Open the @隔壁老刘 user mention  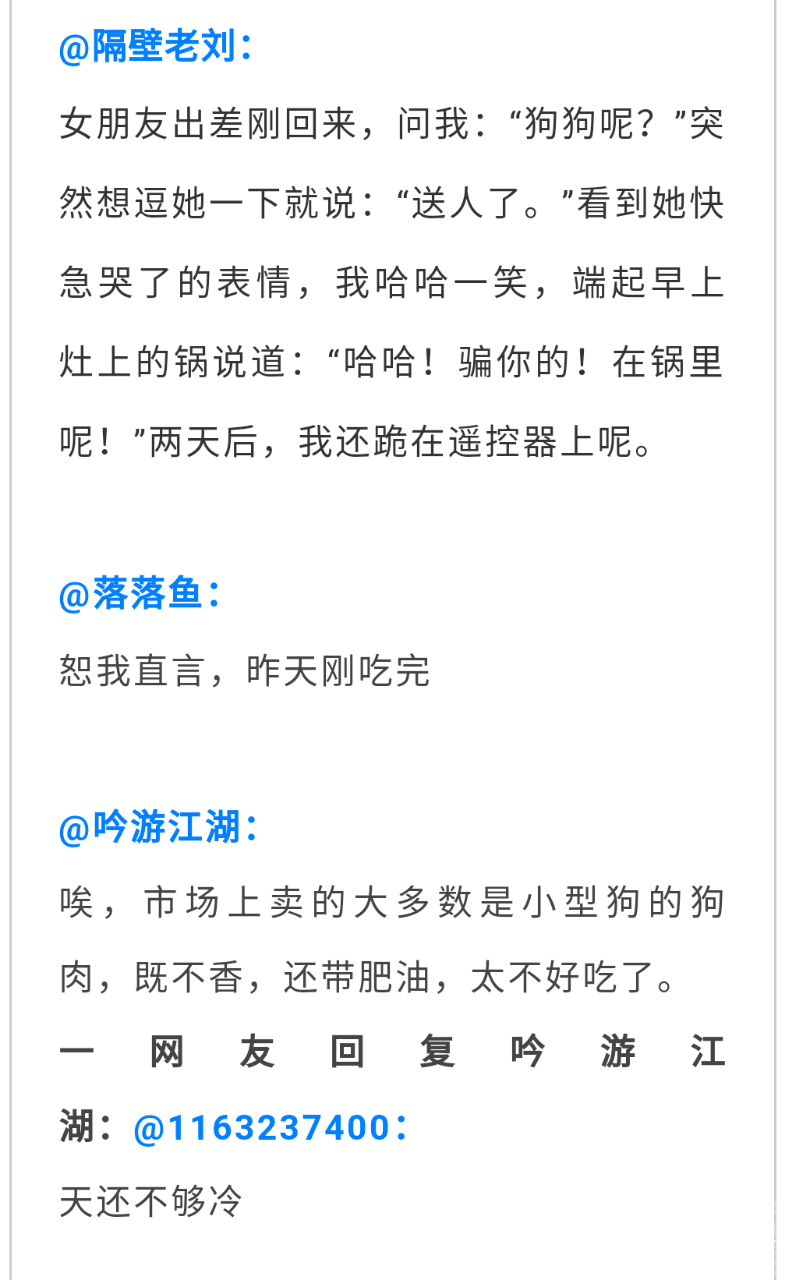(x=150, y=46)
